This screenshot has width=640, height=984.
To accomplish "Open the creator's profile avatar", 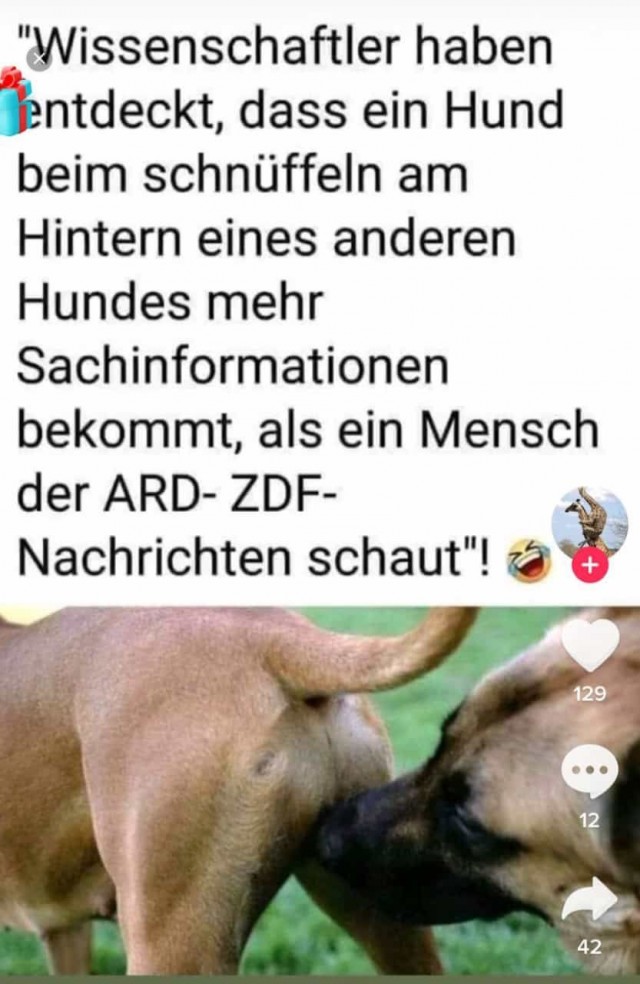I will tap(589, 523).
